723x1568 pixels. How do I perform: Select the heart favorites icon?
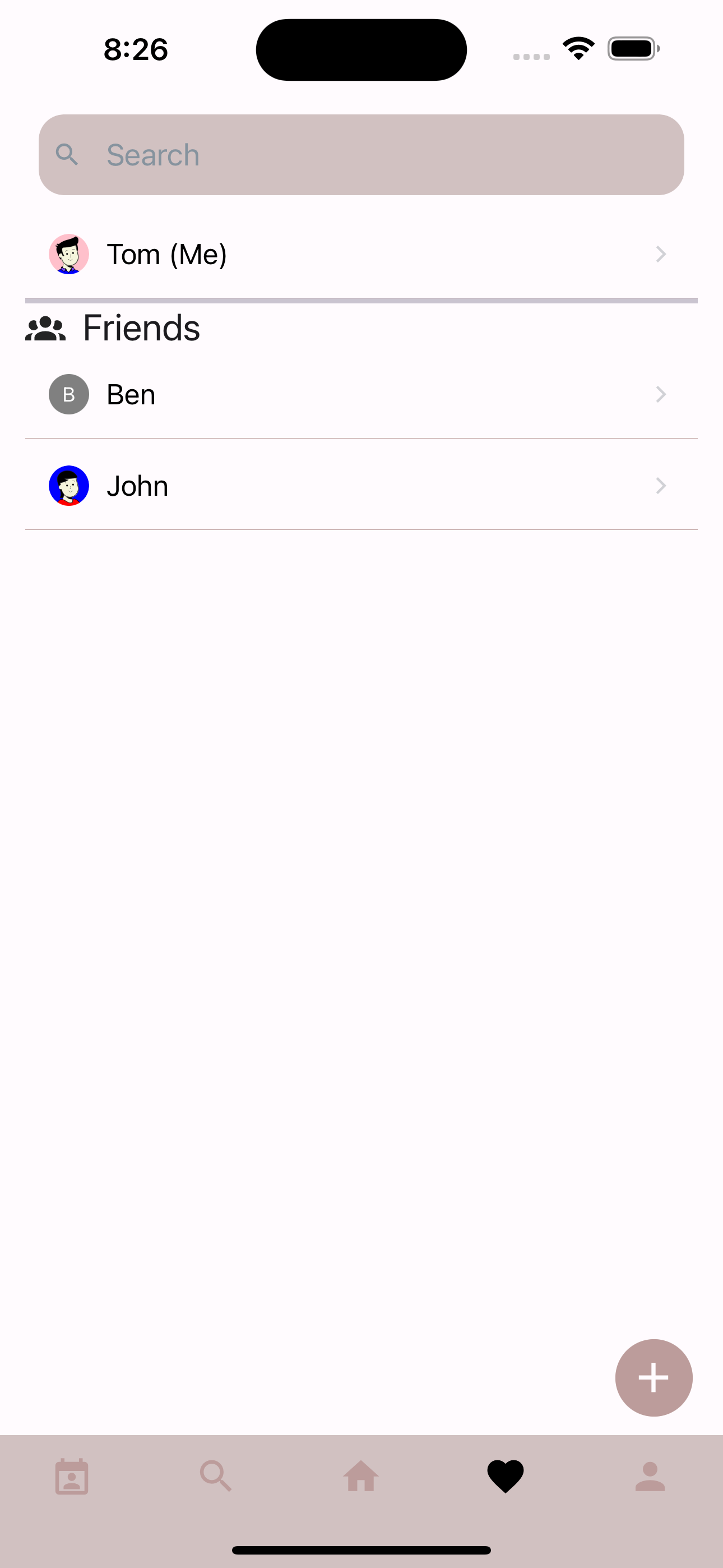point(506,1476)
